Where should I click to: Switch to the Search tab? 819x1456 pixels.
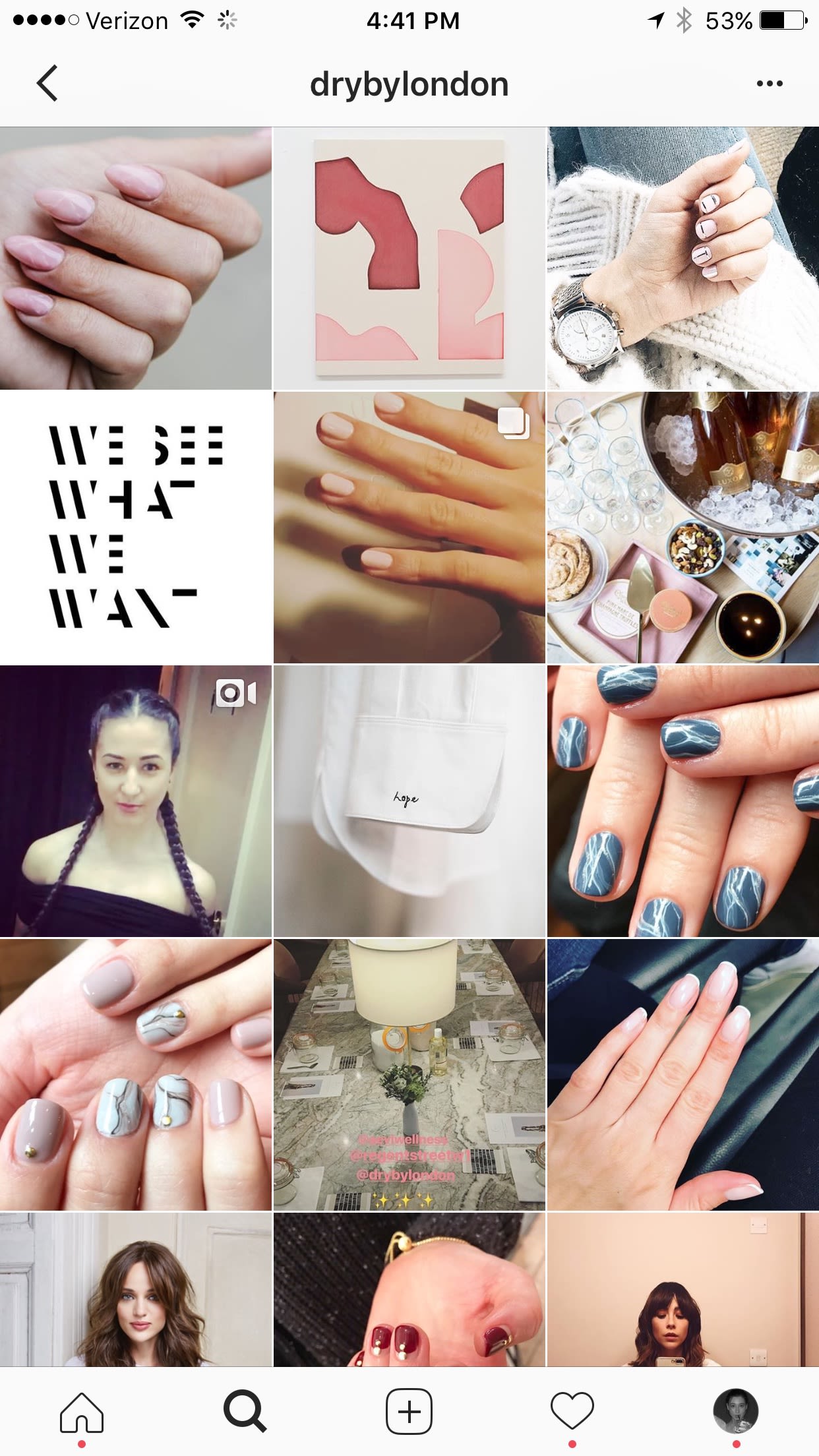pos(245,1412)
